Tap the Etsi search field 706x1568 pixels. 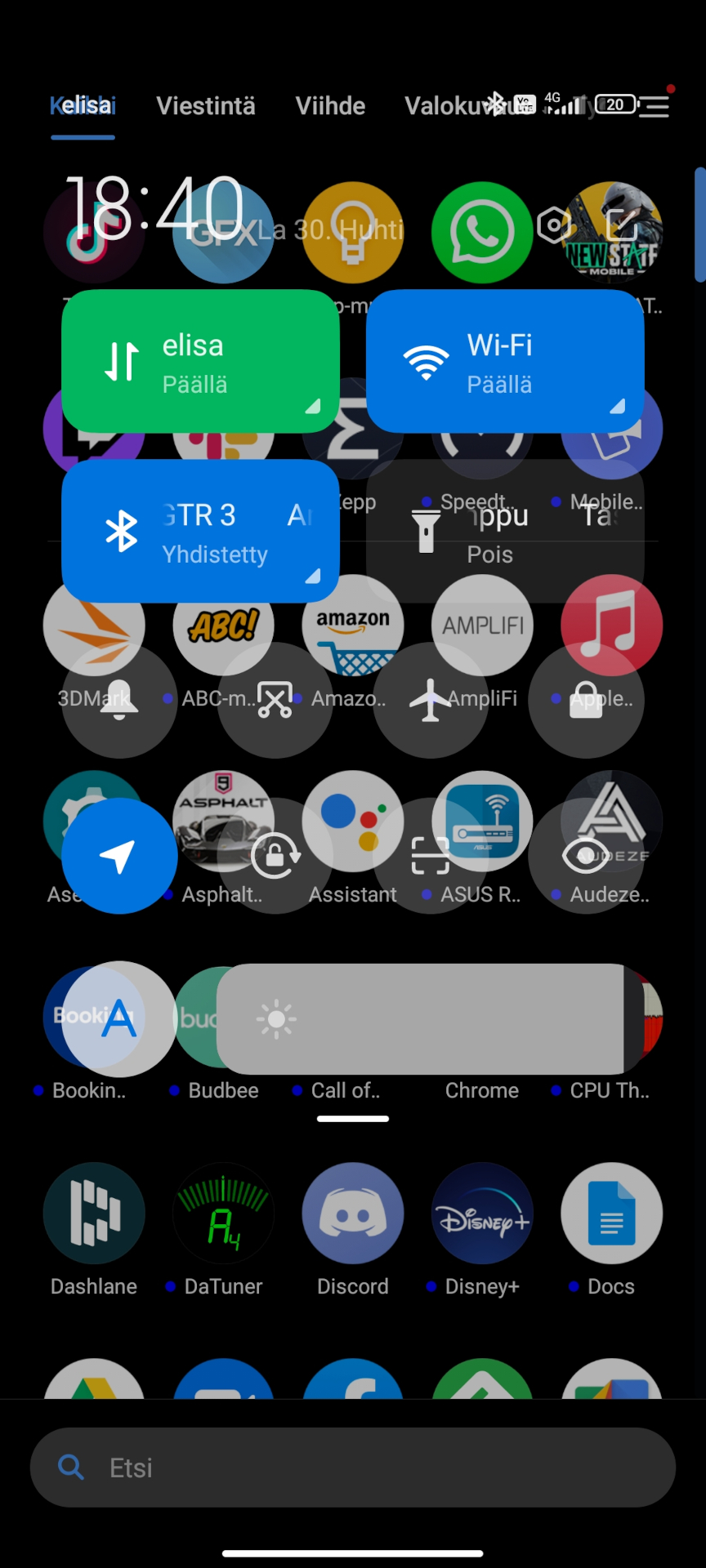353,1468
